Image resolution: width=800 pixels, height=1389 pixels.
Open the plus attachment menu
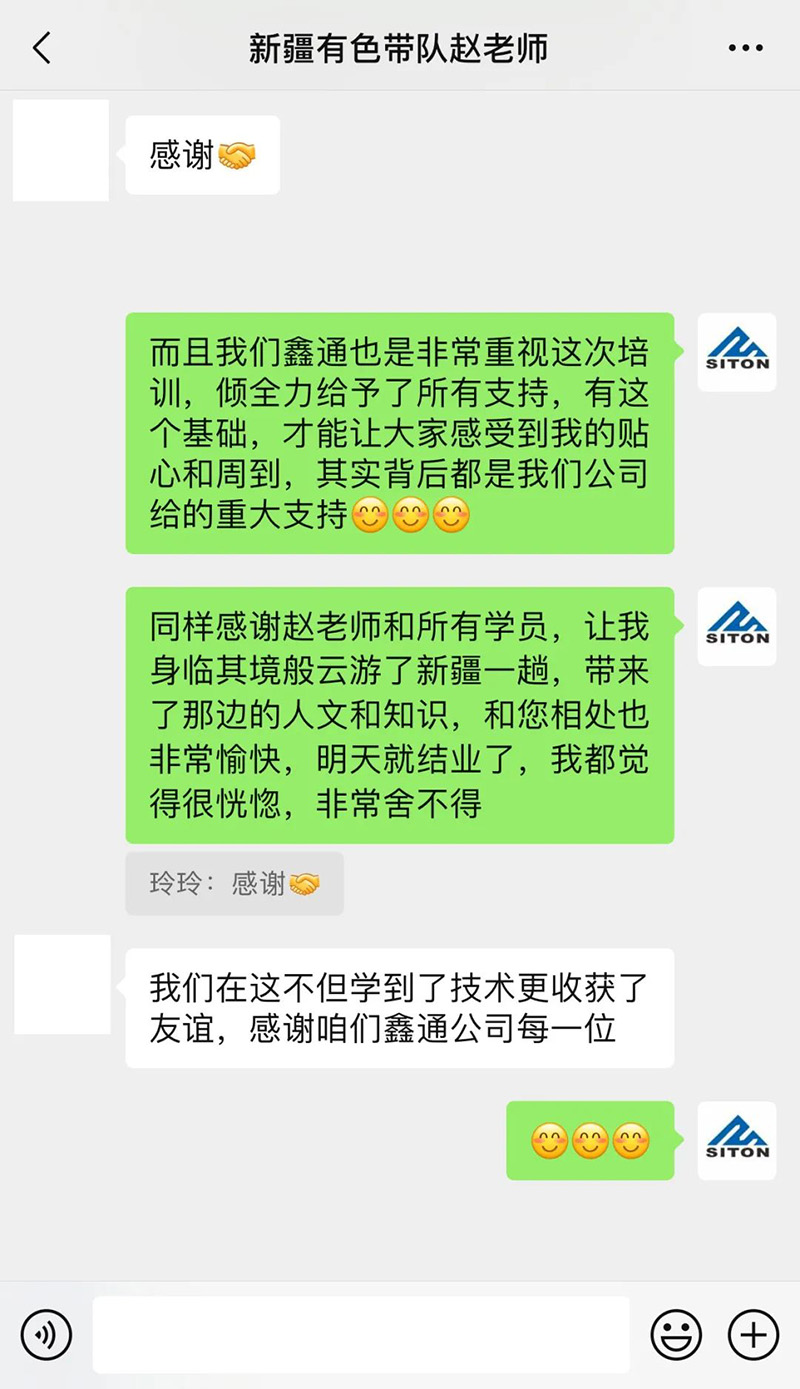[x=753, y=1334]
